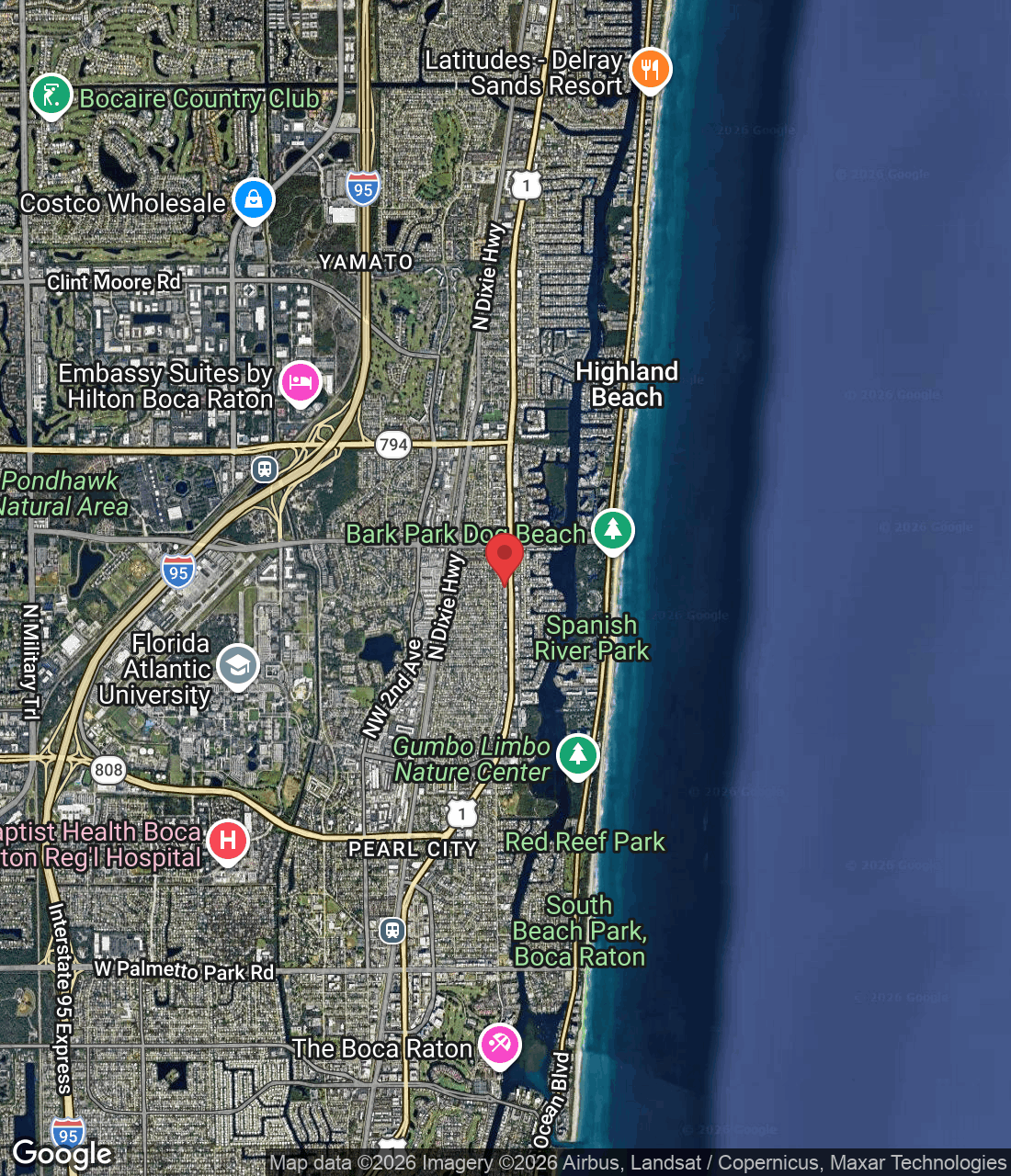The image size is (1011, 1176).
Task: Click the Bocaire Country Club golf icon
Action: [x=52, y=95]
